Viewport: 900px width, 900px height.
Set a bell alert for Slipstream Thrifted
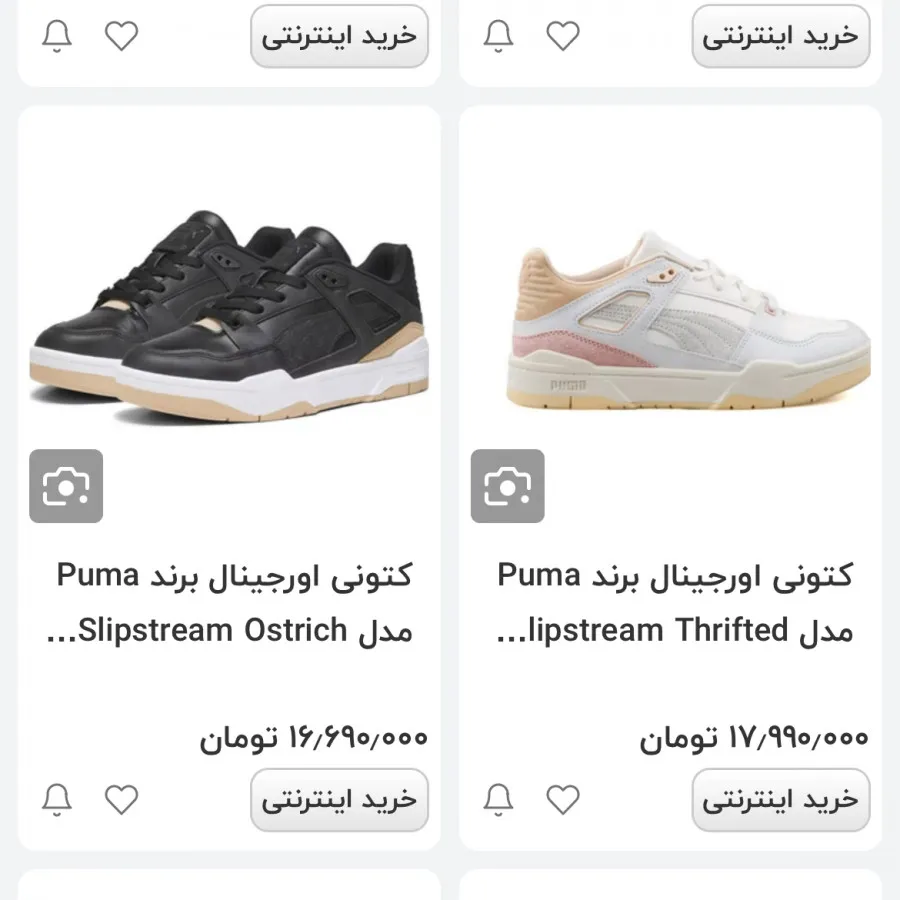pyautogui.click(x=498, y=799)
